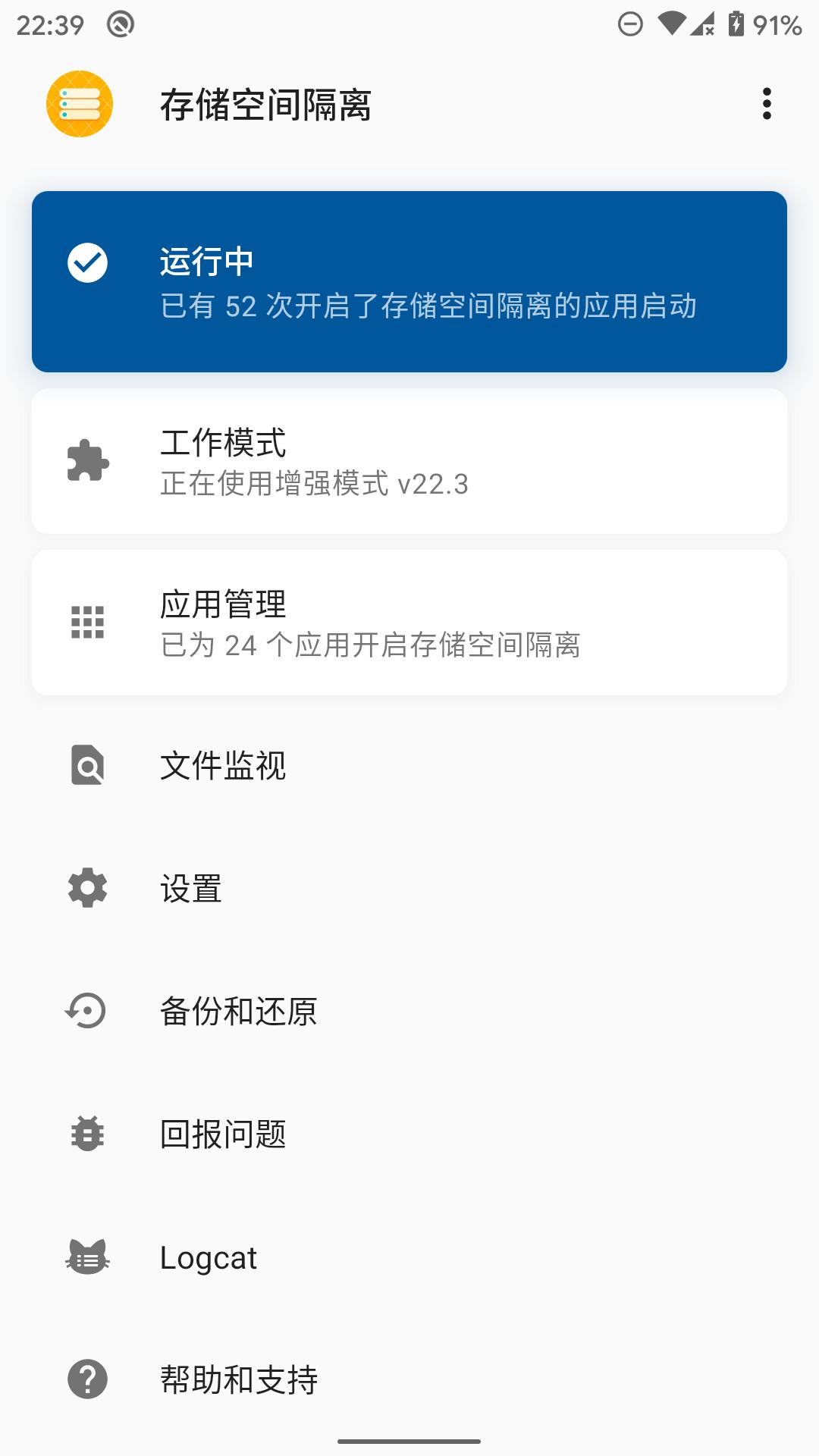Select the work mode puzzle icon
819x1456 pixels.
[x=86, y=460]
